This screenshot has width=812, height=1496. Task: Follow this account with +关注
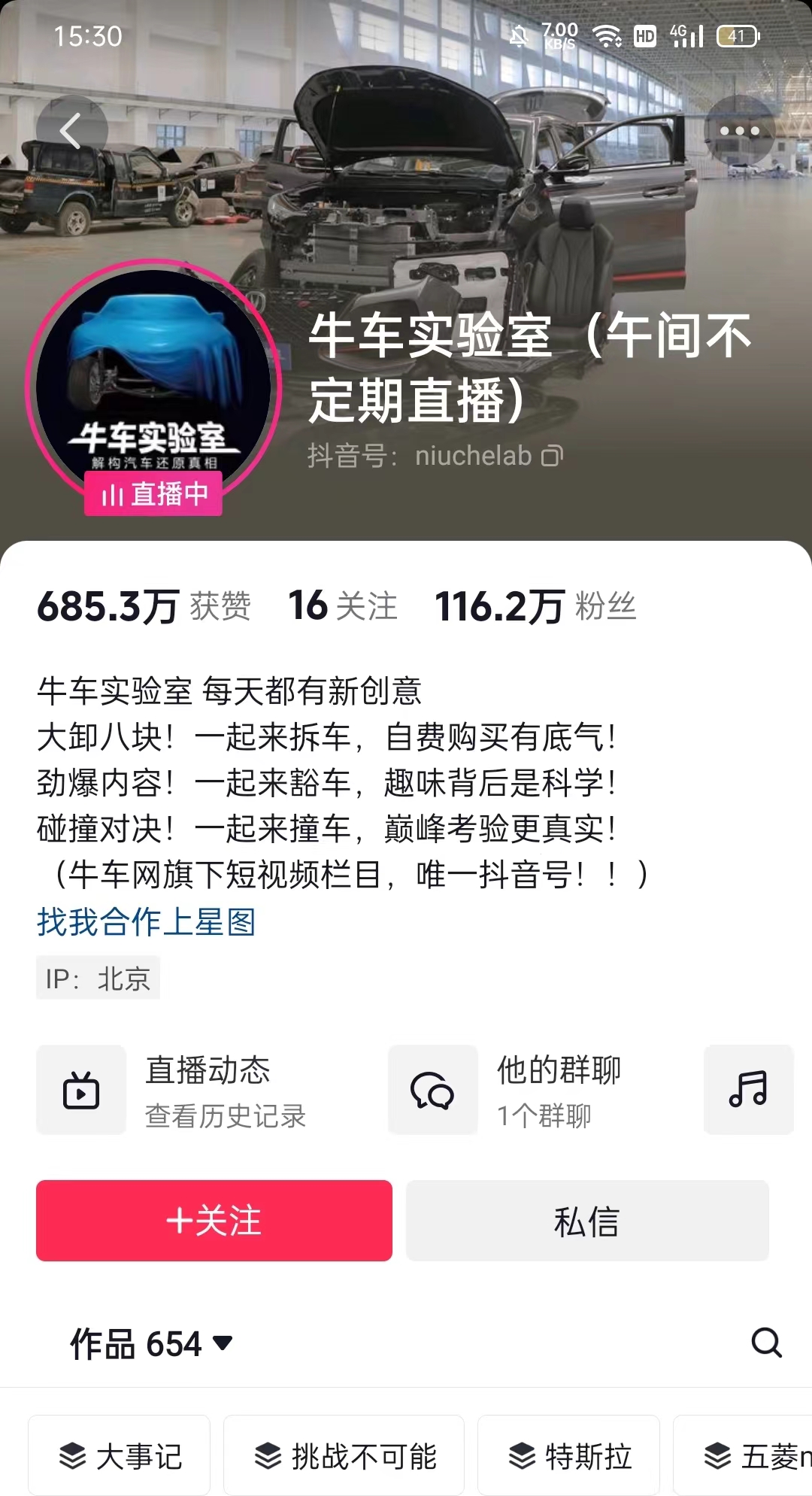pyautogui.click(x=214, y=1220)
